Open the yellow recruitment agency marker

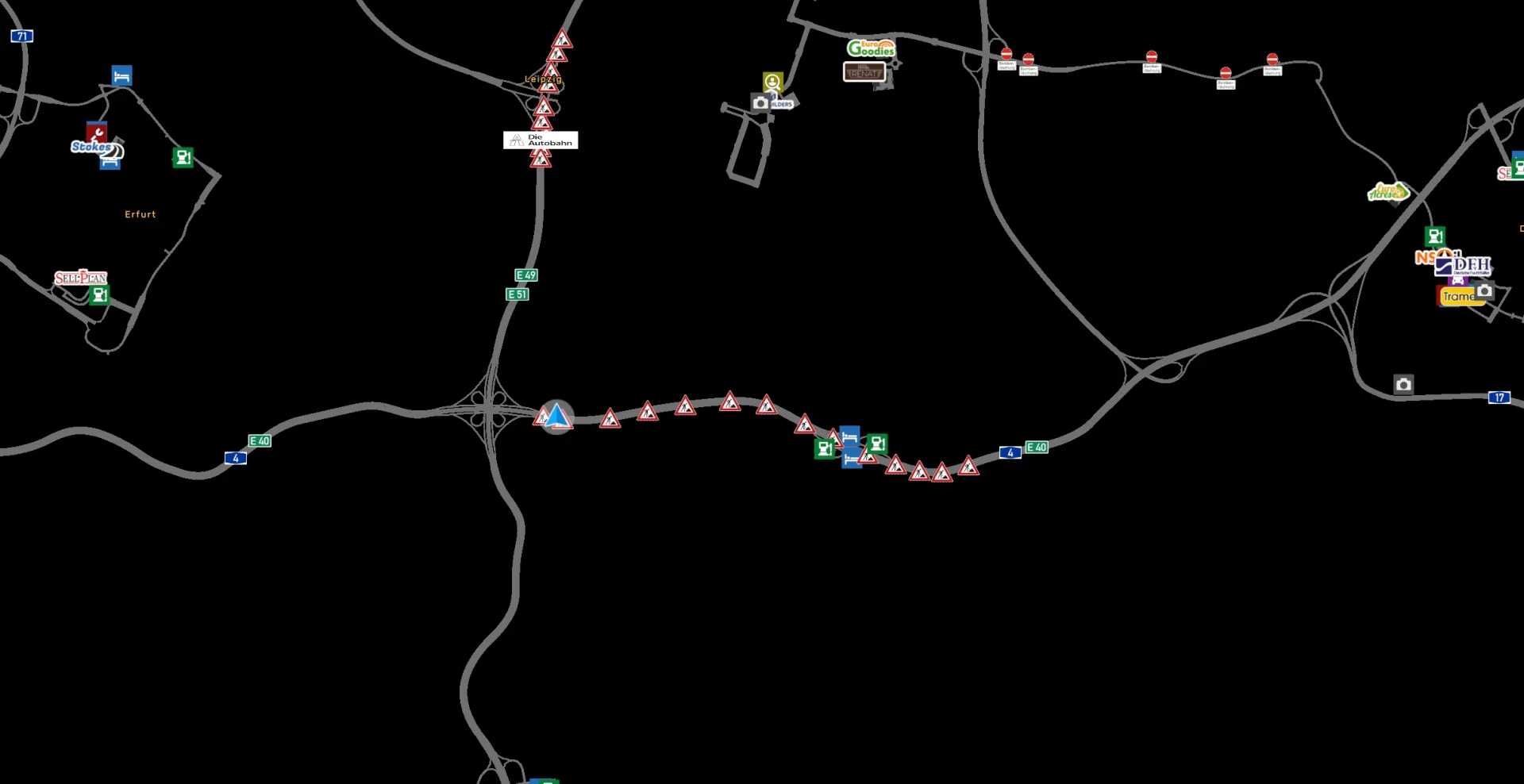[773, 82]
